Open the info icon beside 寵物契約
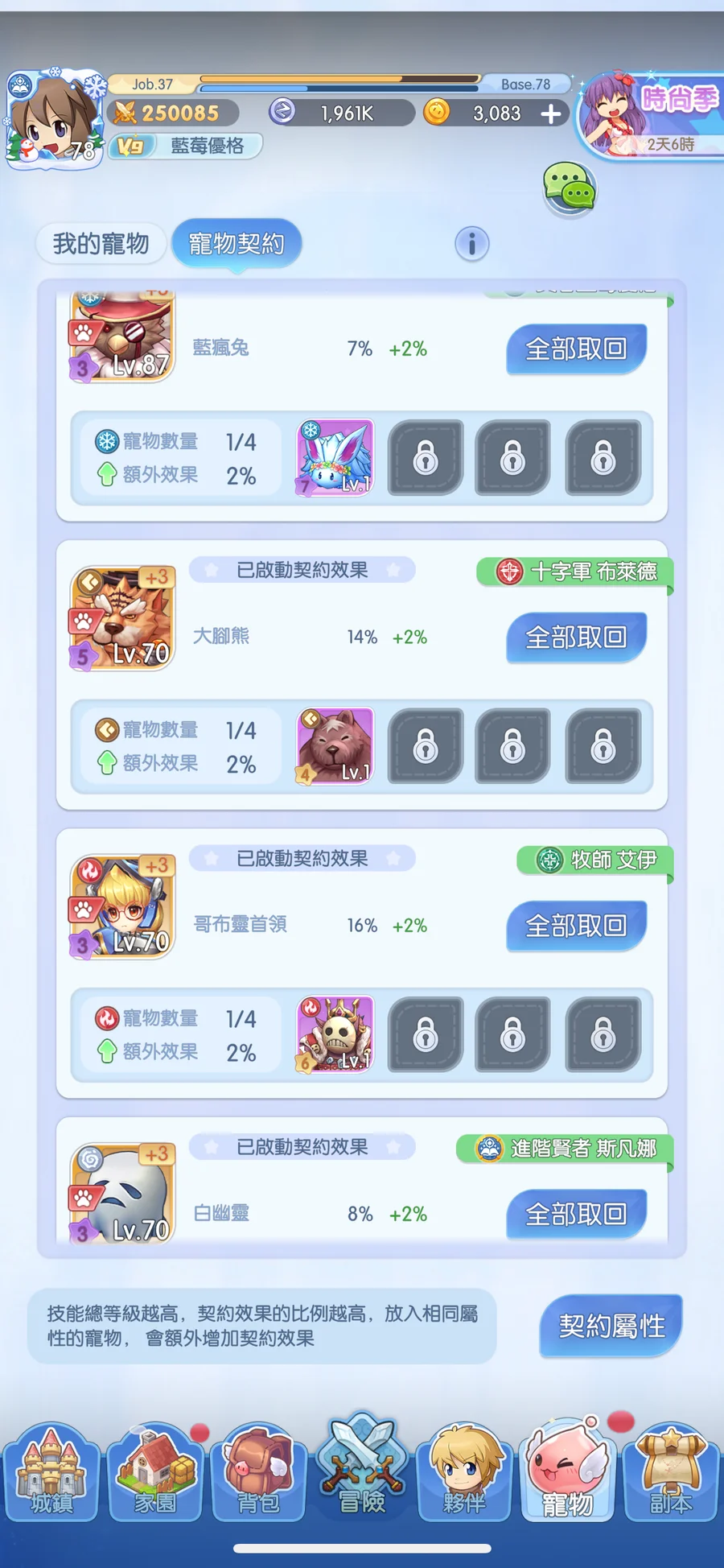 click(x=472, y=243)
